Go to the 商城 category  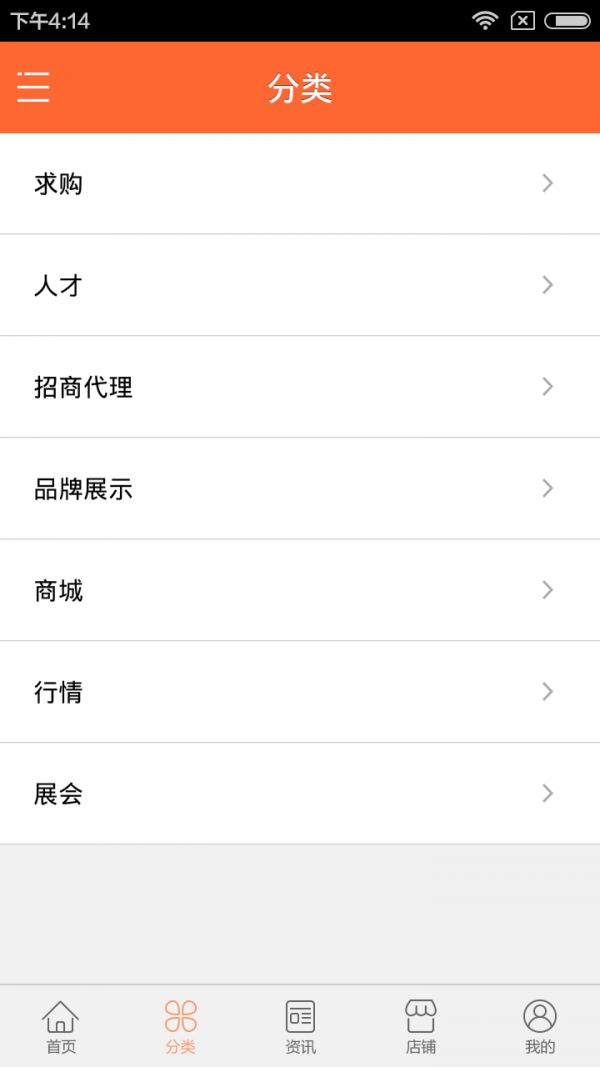tap(300, 591)
